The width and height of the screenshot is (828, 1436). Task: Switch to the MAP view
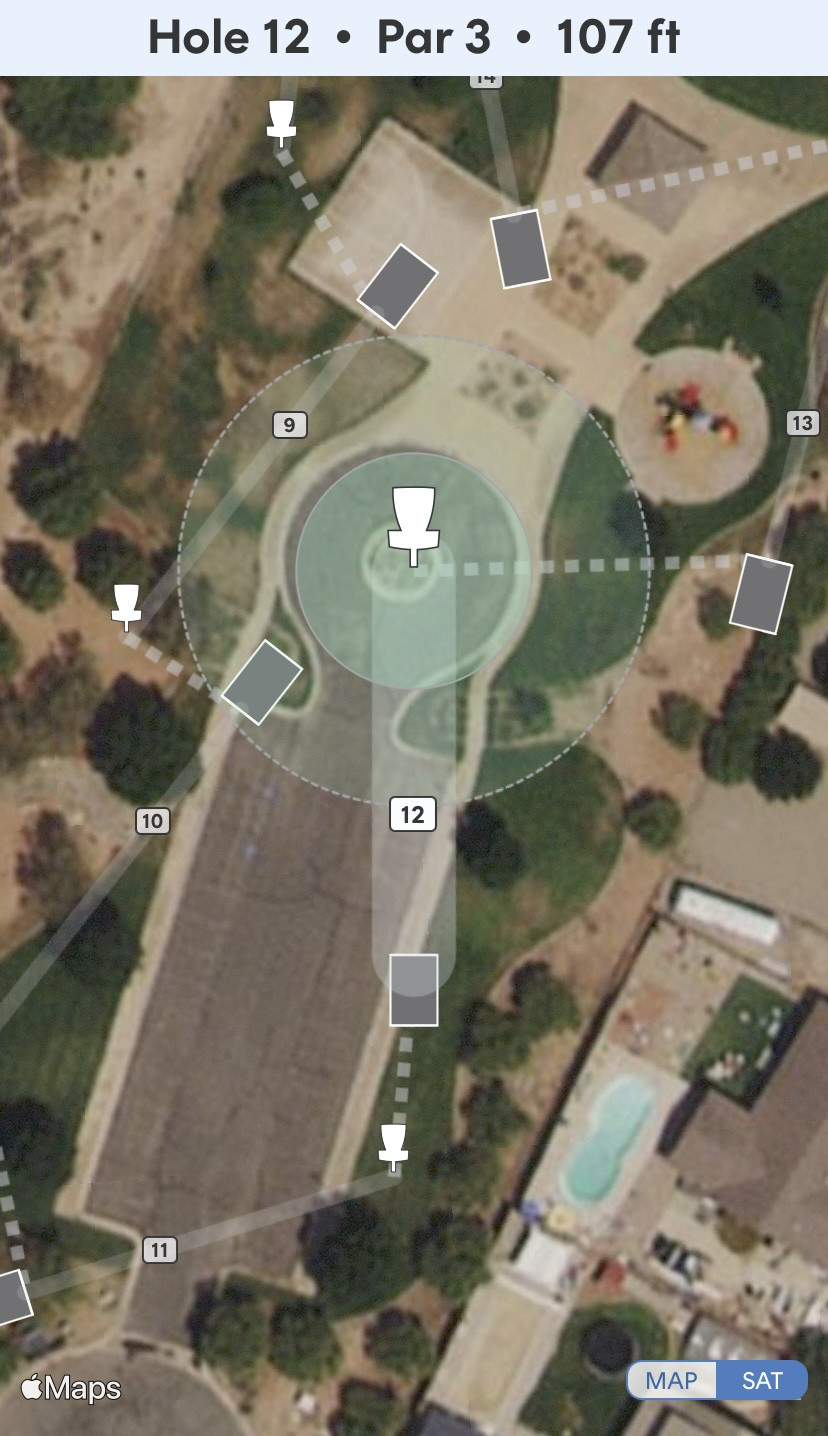671,1381
